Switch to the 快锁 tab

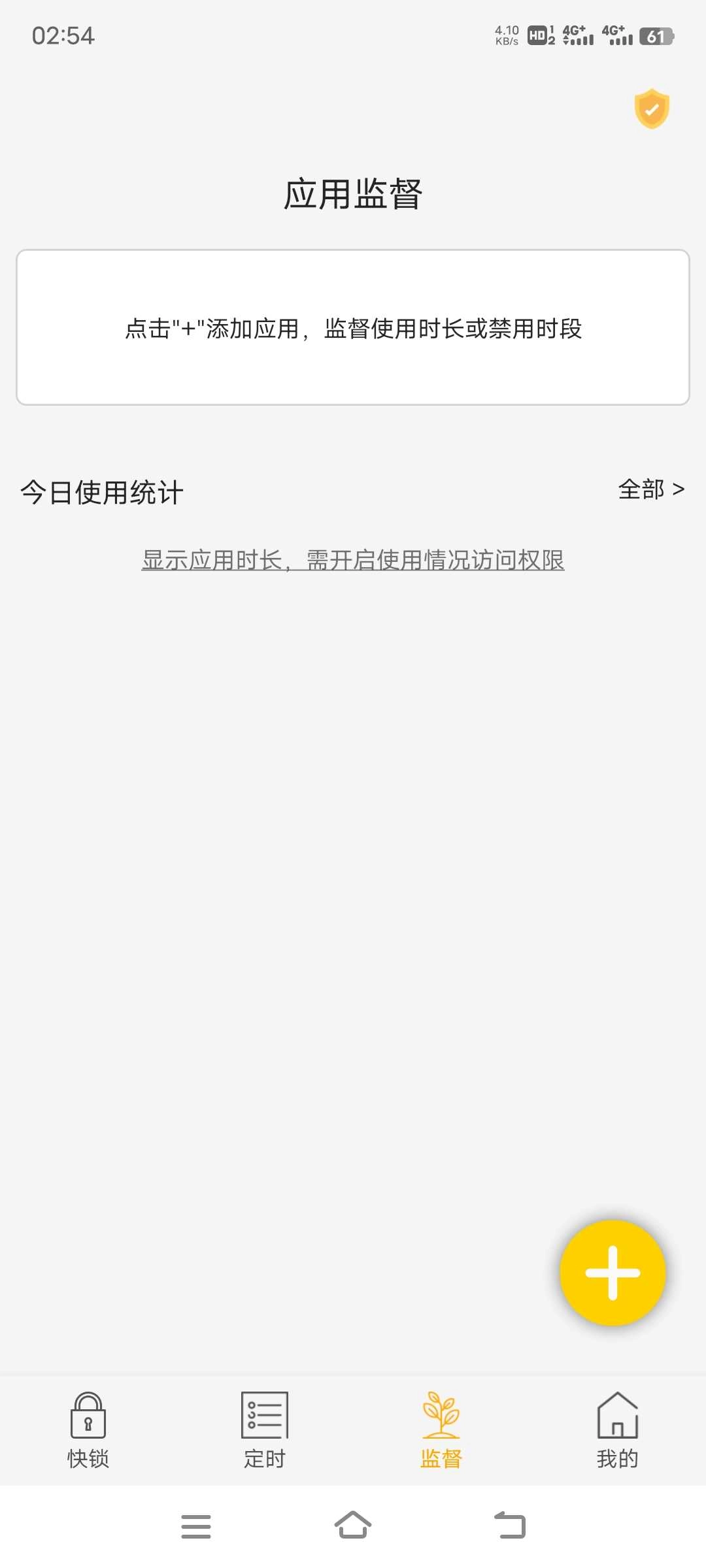(x=88, y=1430)
